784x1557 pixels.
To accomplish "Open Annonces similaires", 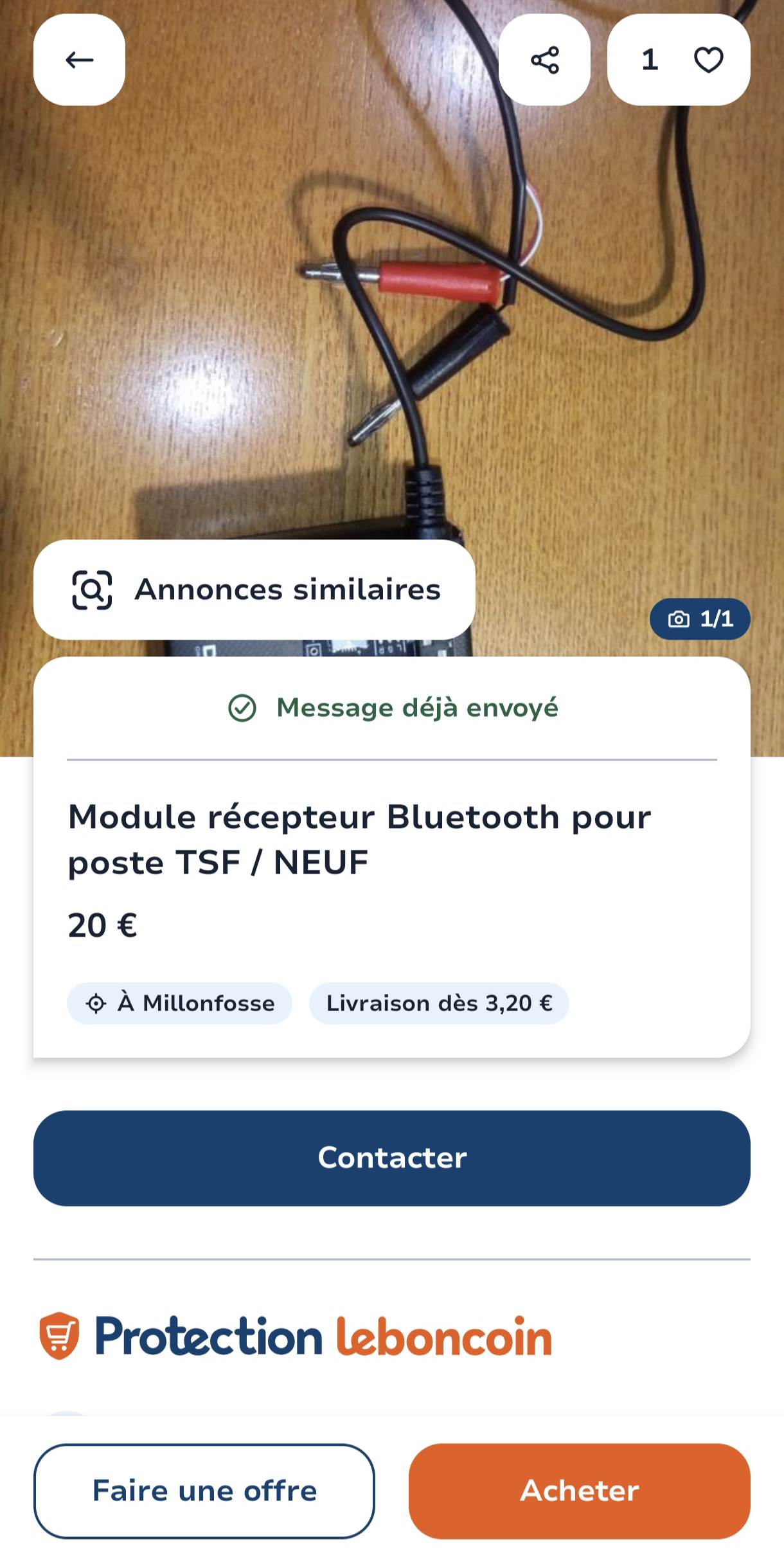I will [254, 589].
